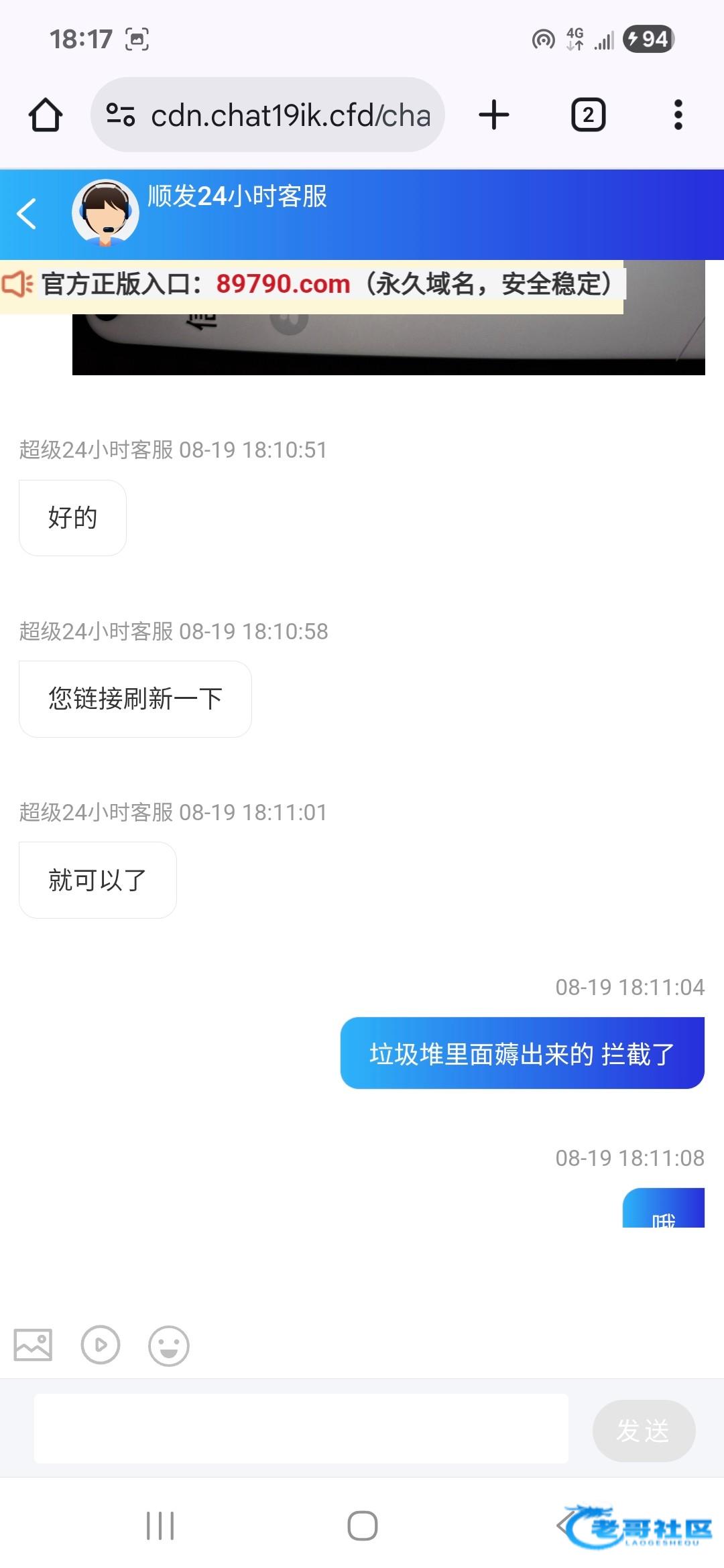Image resolution: width=724 pixels, height=1568 pixels.
Task: Open the tab switcher showing 2 tabs
Action: pos(588,115)
